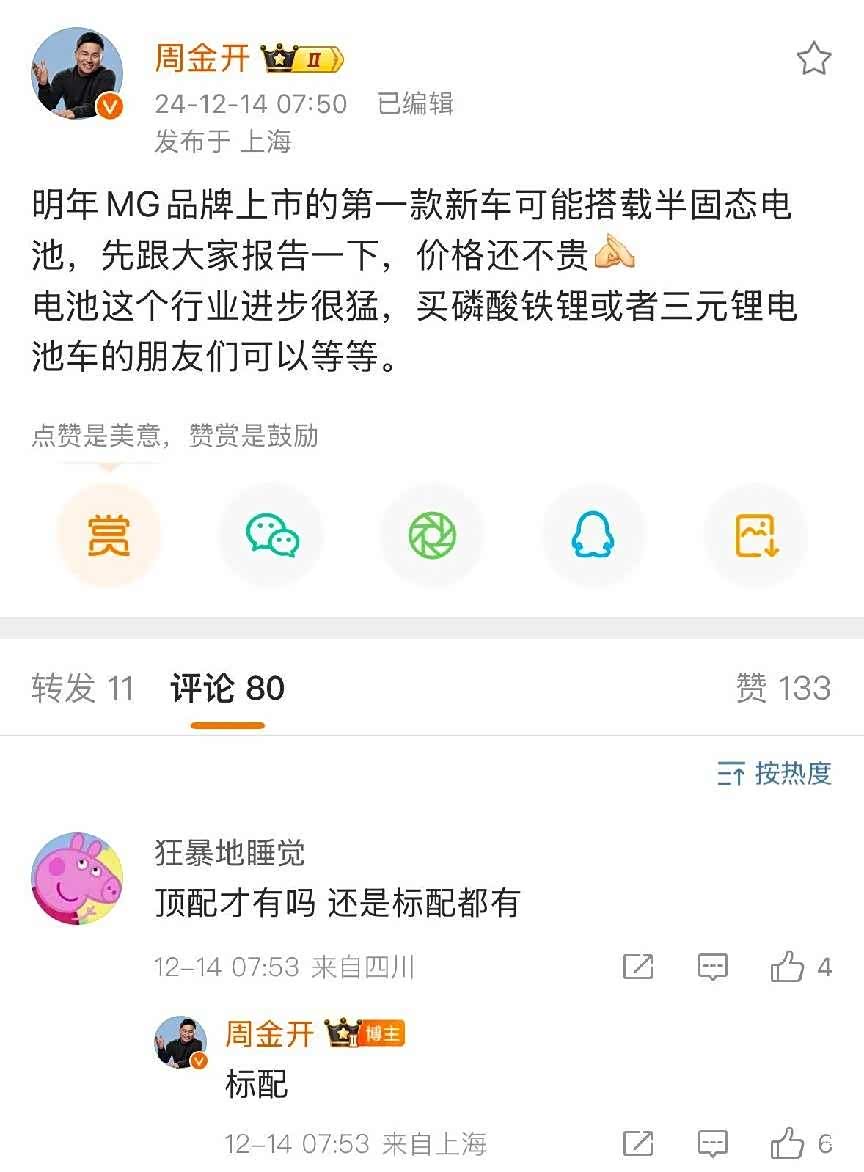Share post to WeChat Moments
The width and height of the screenshot is (864, 1172).
point(432,537)
